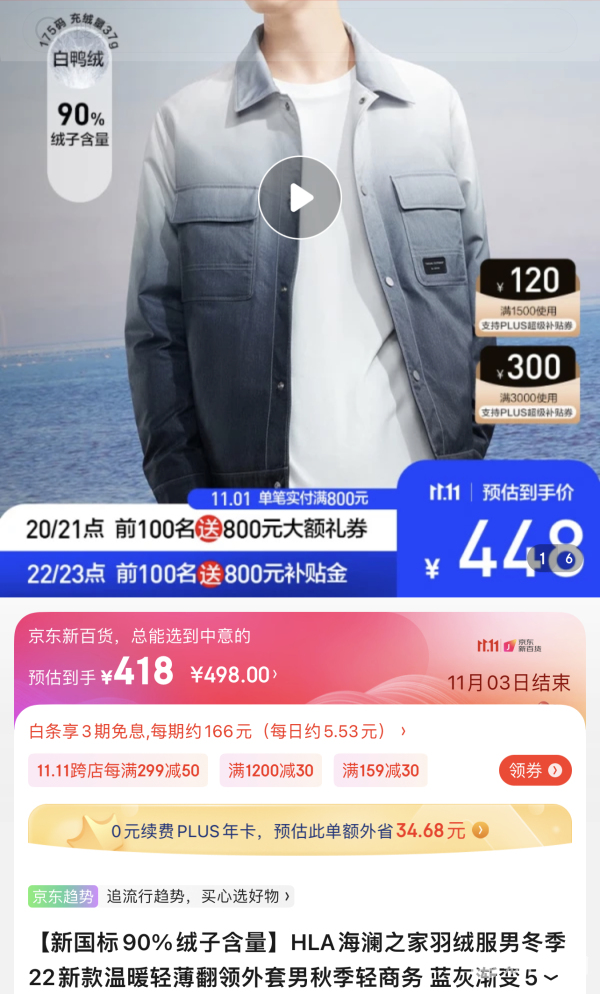Image resolution: width=600 pixels, height=994 pixels.
Task: Tap the 领券 coupon button
Action: [535, 770]
